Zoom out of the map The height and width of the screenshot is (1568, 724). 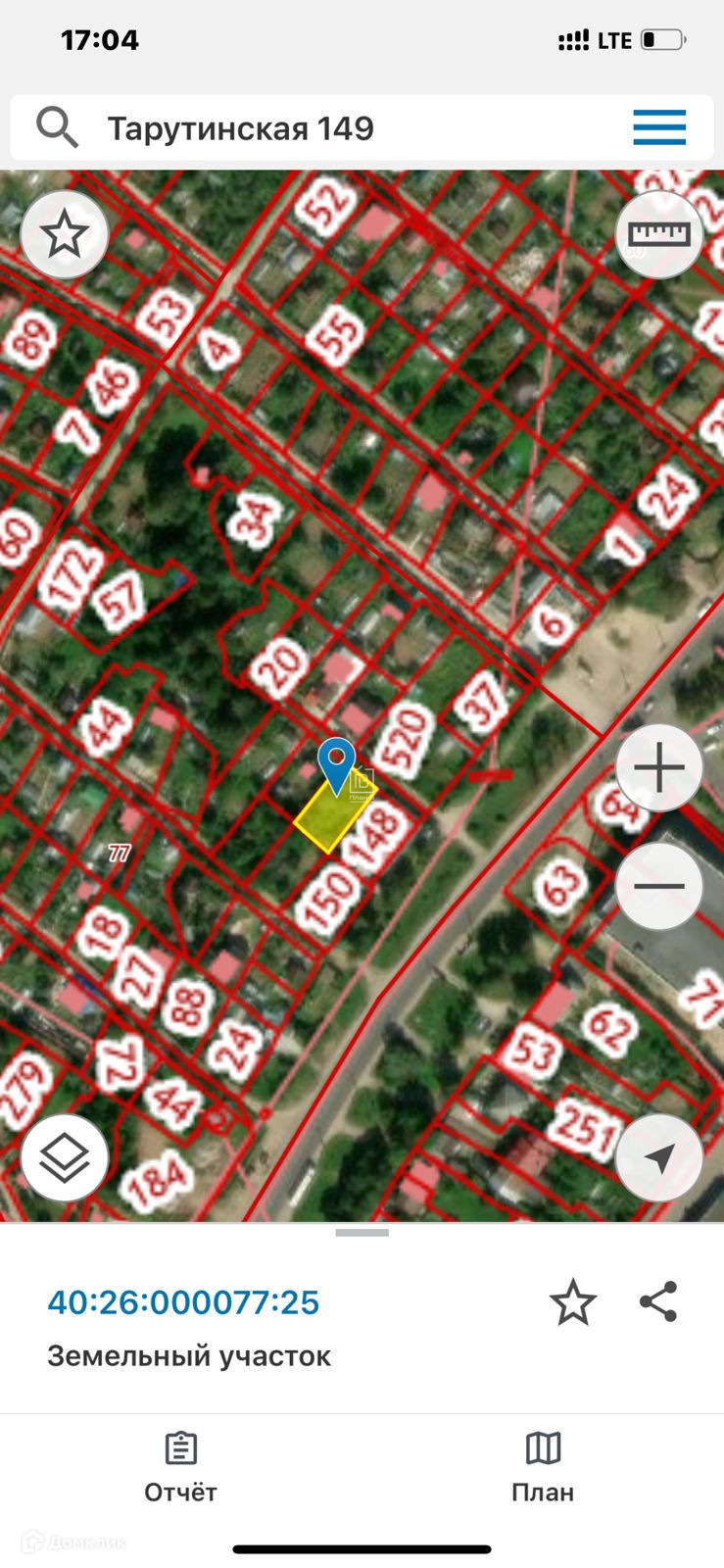659,886
